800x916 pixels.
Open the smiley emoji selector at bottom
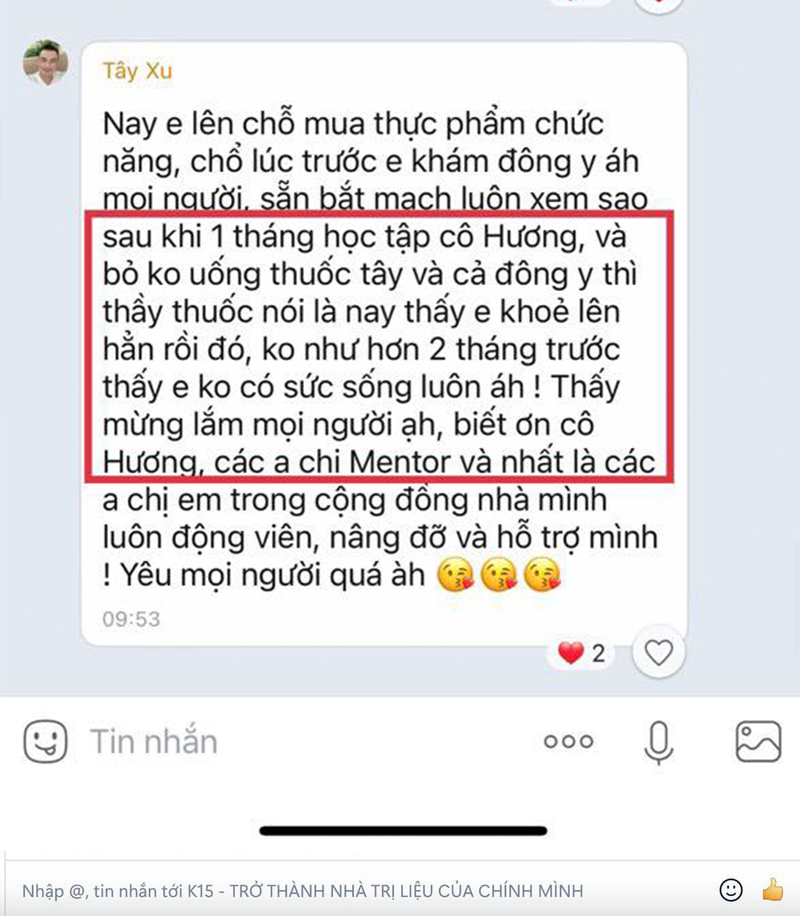pos(731,889)
